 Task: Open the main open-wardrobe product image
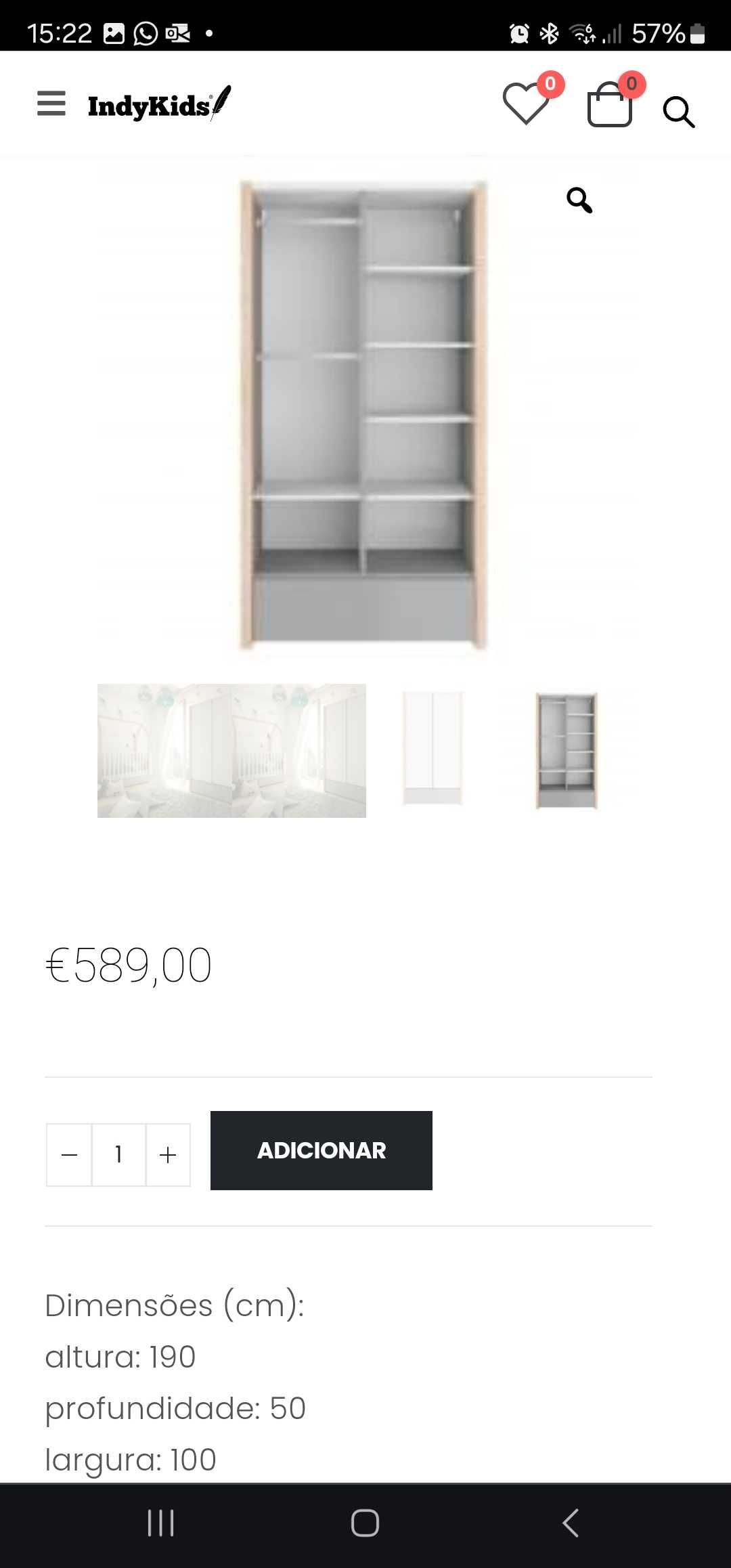tap(364, 413)
